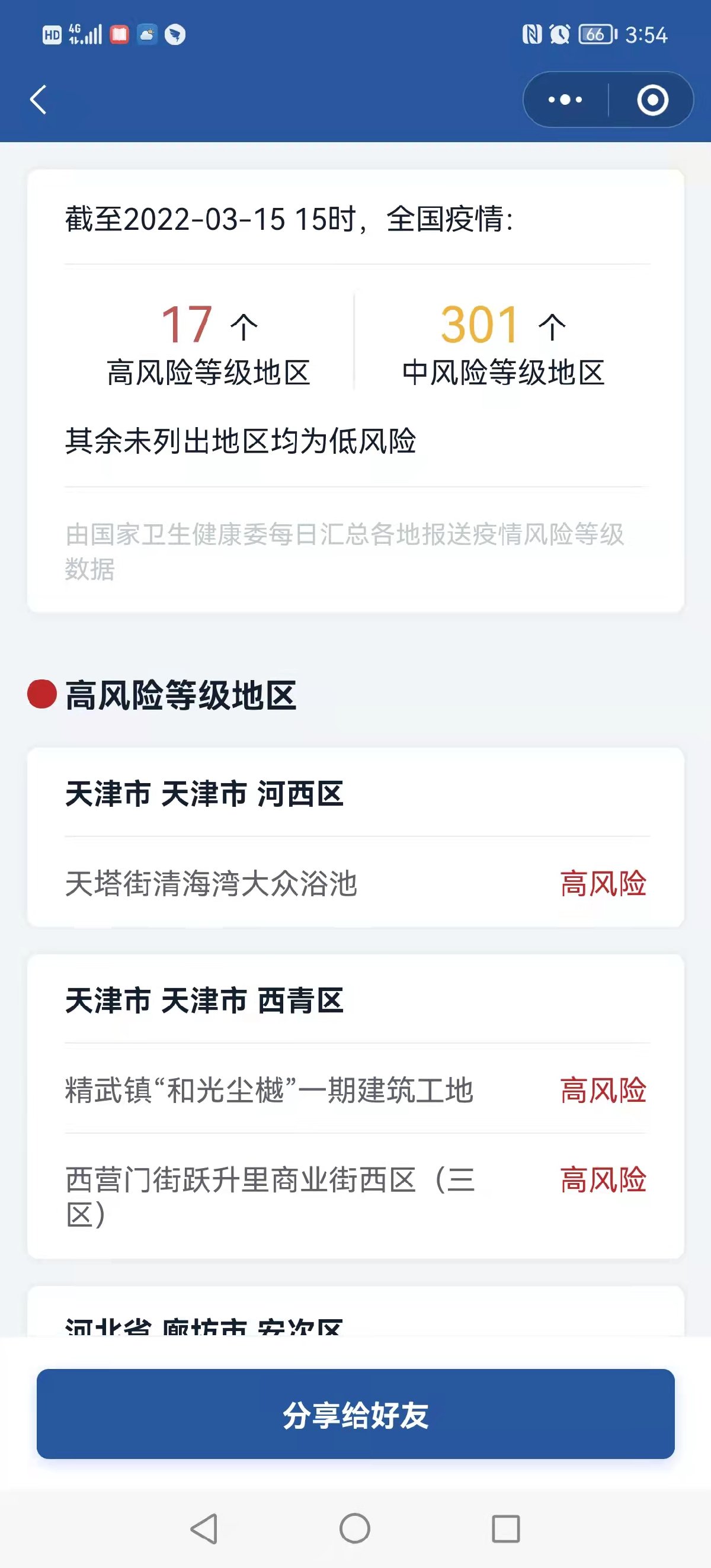Go to the system home screen
711x1568 pixels.
[x=355, y=1528]
